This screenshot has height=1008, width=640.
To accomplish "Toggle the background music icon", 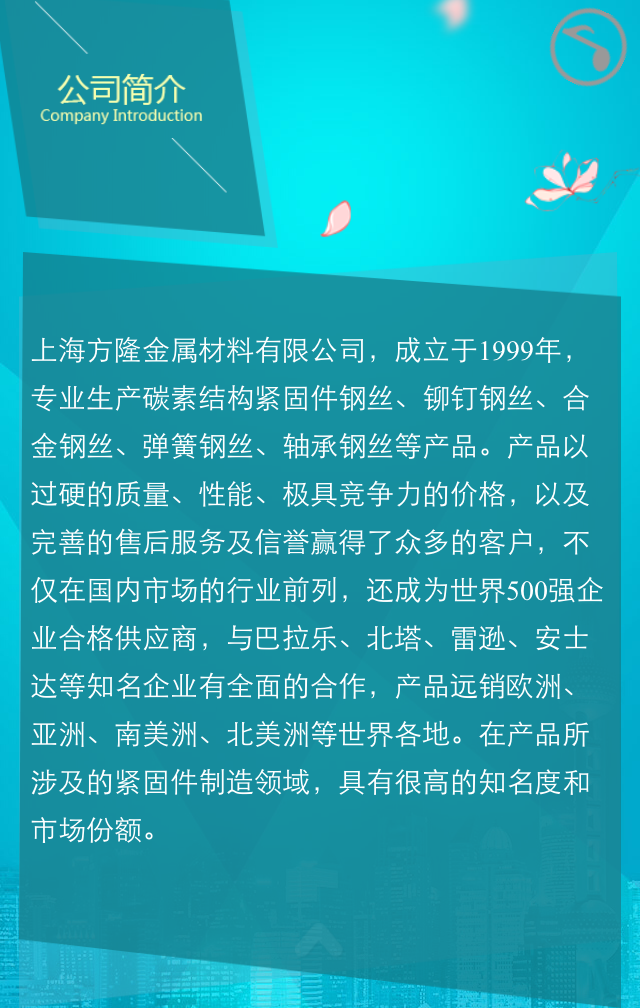I will pos(588,47).
